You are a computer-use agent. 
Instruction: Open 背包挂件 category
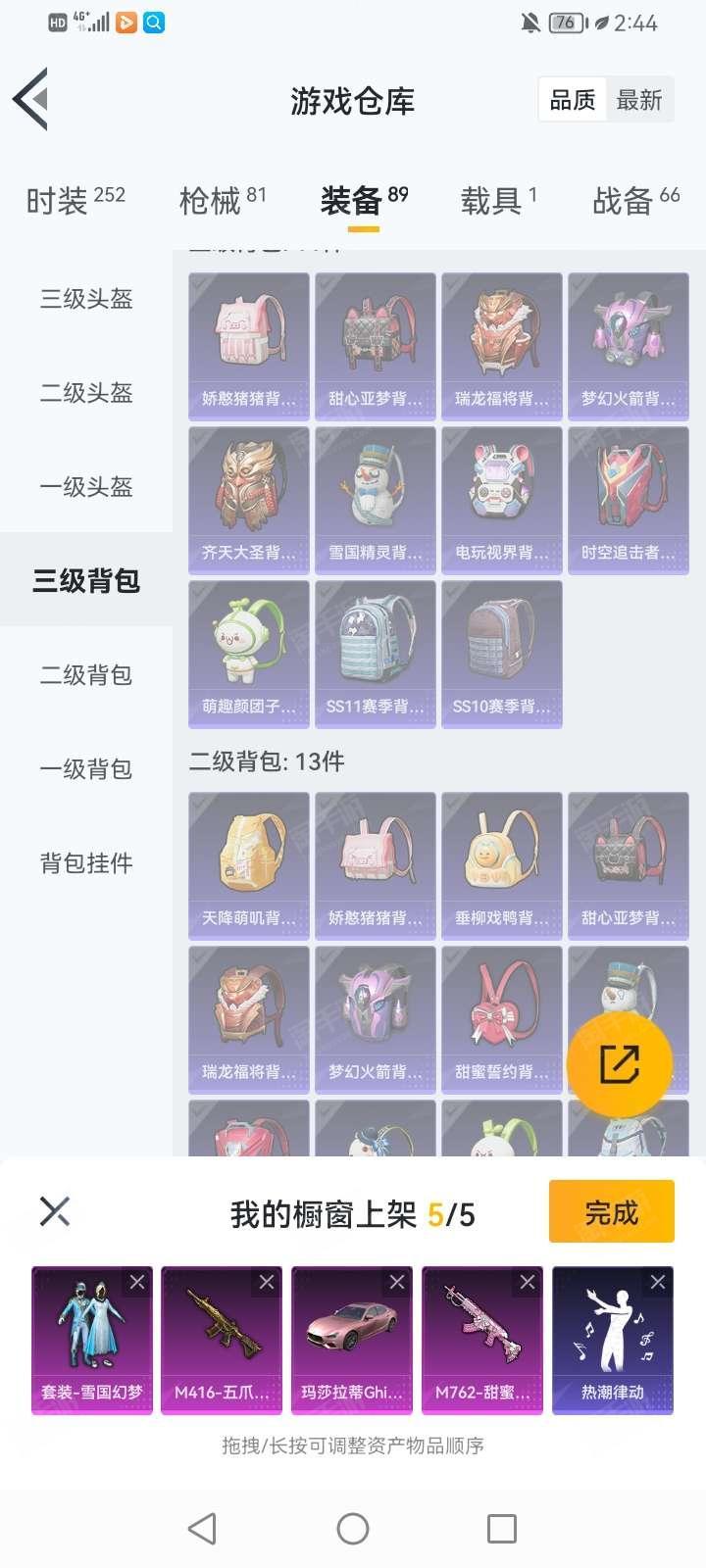click(x=86, y=863)
